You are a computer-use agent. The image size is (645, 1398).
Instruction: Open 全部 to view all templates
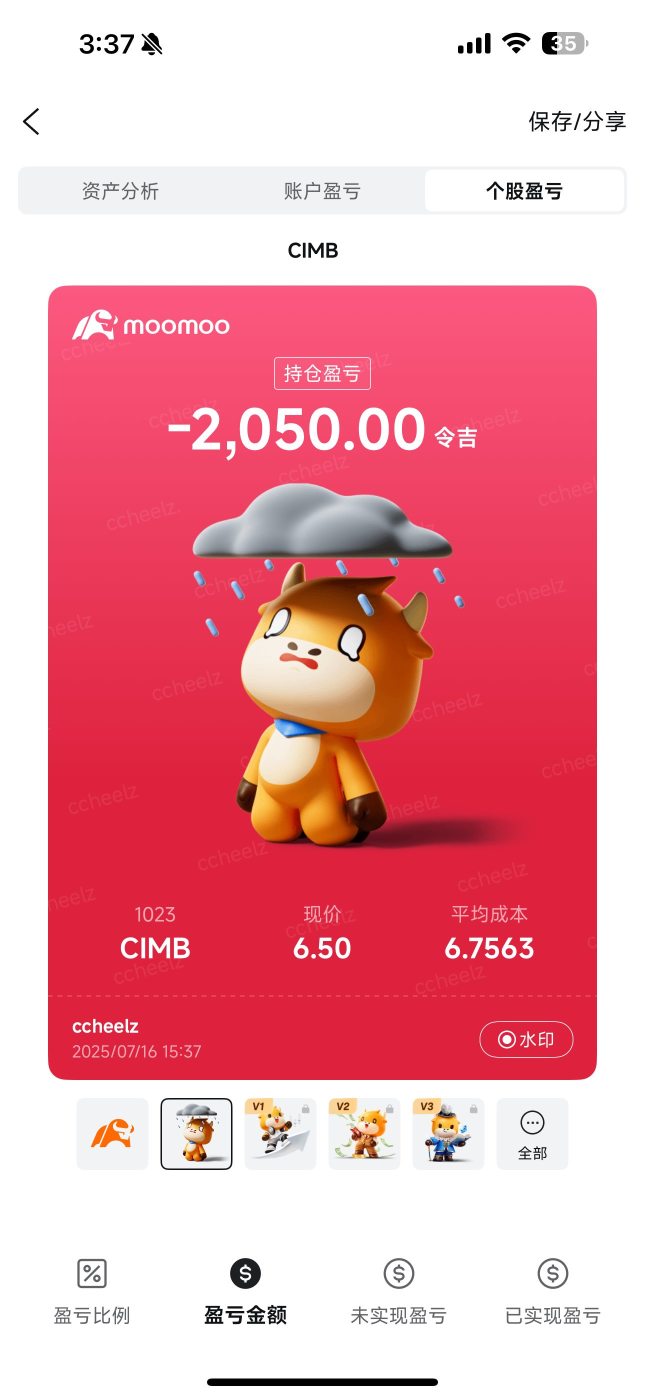tap(532, 1134)
